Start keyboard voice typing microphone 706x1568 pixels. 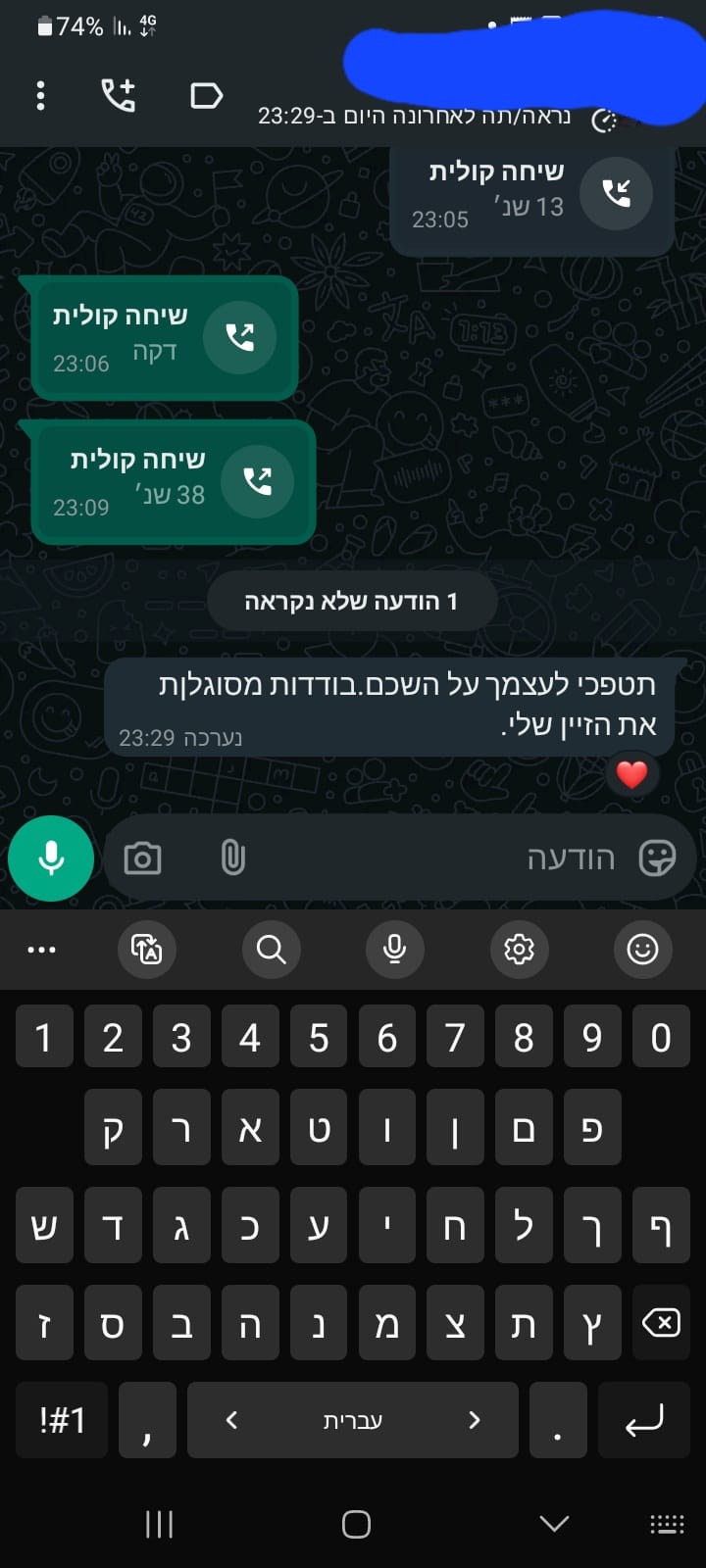(x=394, y=949)
